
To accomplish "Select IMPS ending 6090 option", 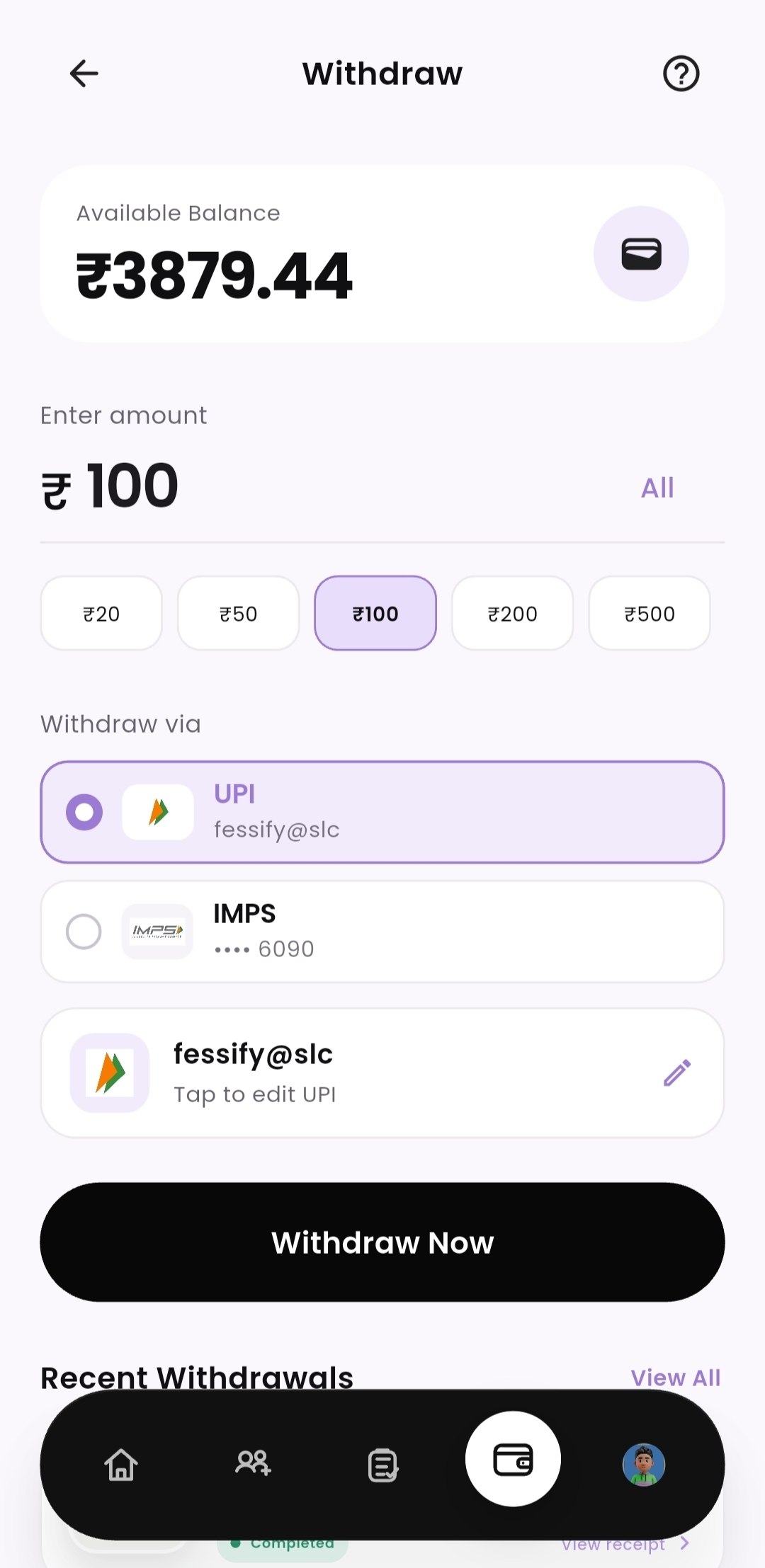I will tap(382, 932).
